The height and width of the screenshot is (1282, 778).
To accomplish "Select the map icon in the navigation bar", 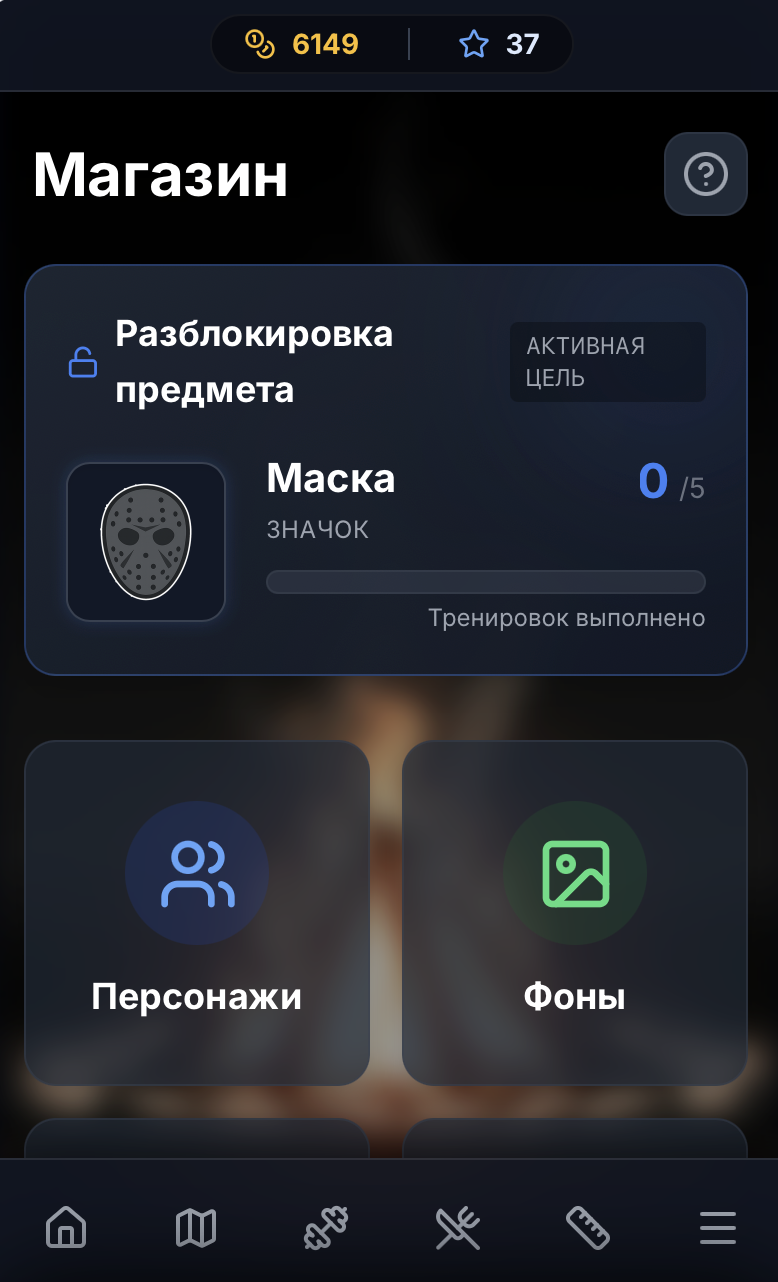I will click(196, 1228).
